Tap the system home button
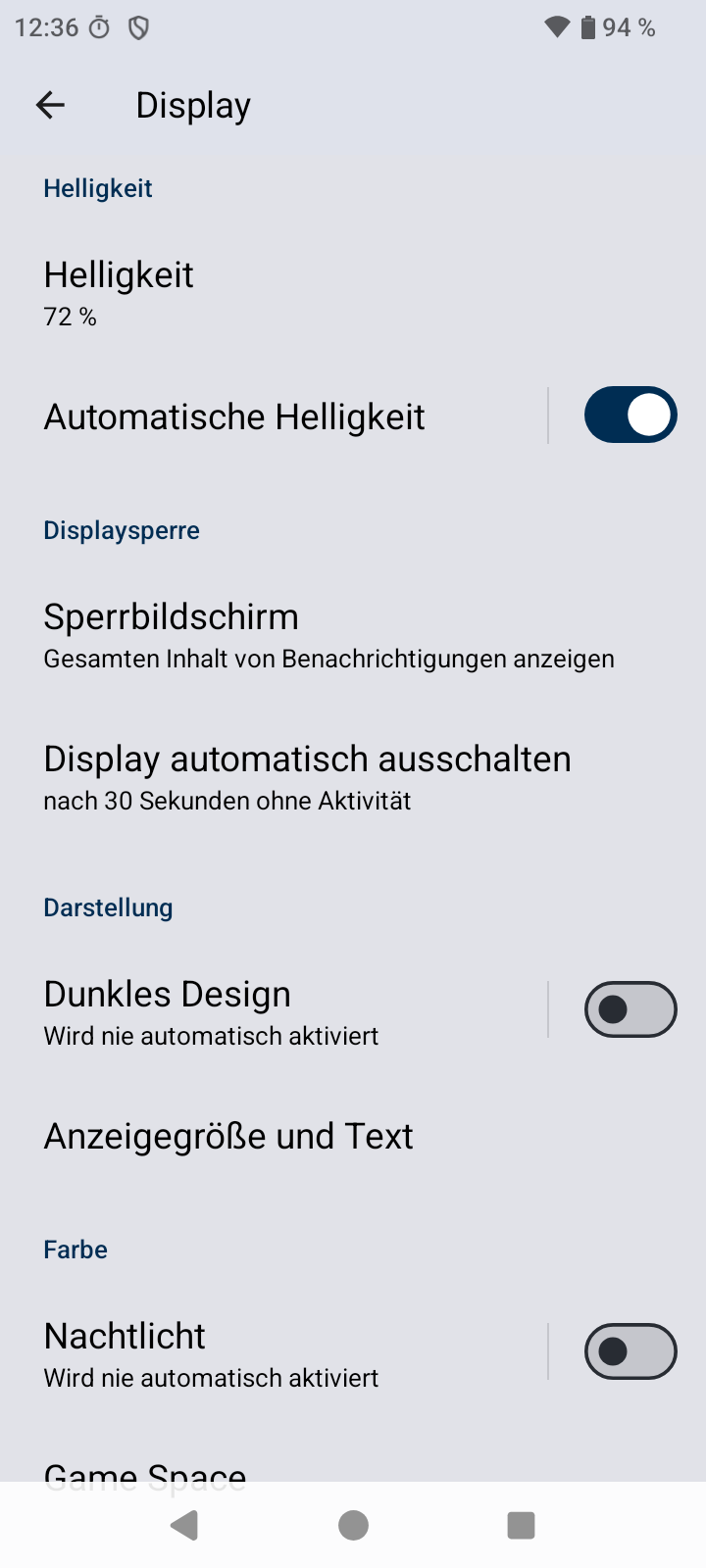This screenshot has height=1568, width=706. tap(353, 1525)
